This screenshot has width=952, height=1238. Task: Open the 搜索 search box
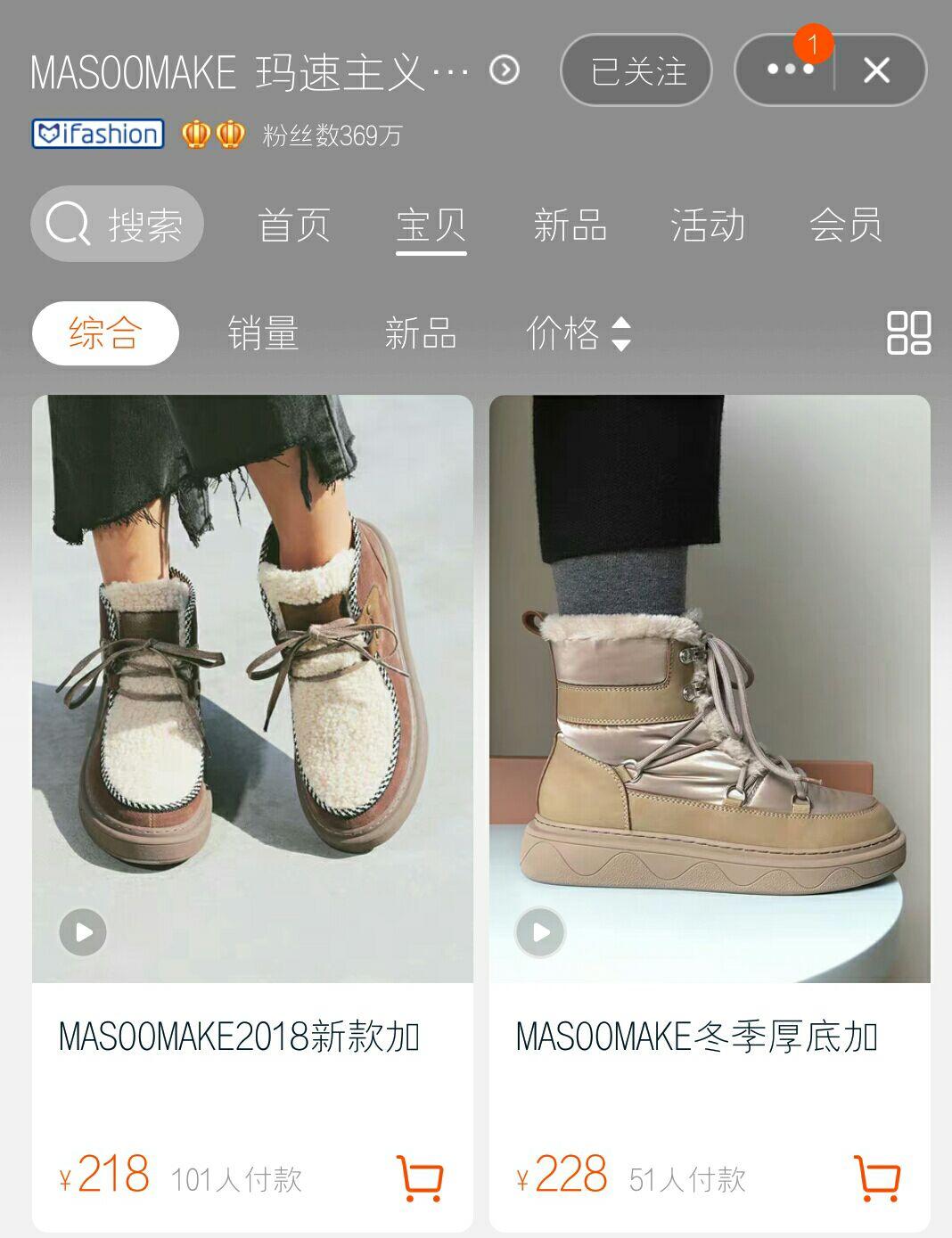click(x=118, y=224)
